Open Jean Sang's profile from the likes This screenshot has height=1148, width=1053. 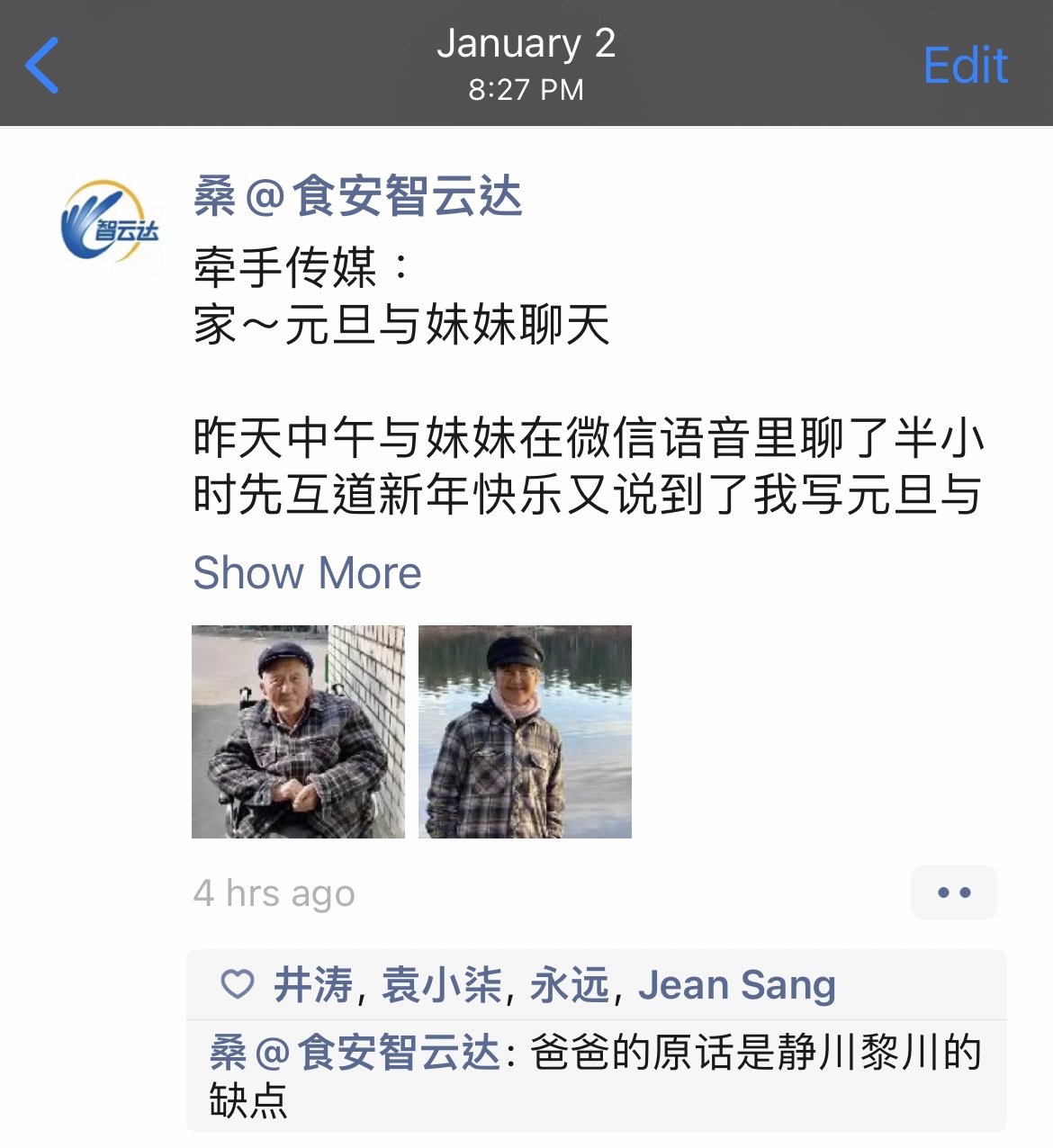point(736,985)
